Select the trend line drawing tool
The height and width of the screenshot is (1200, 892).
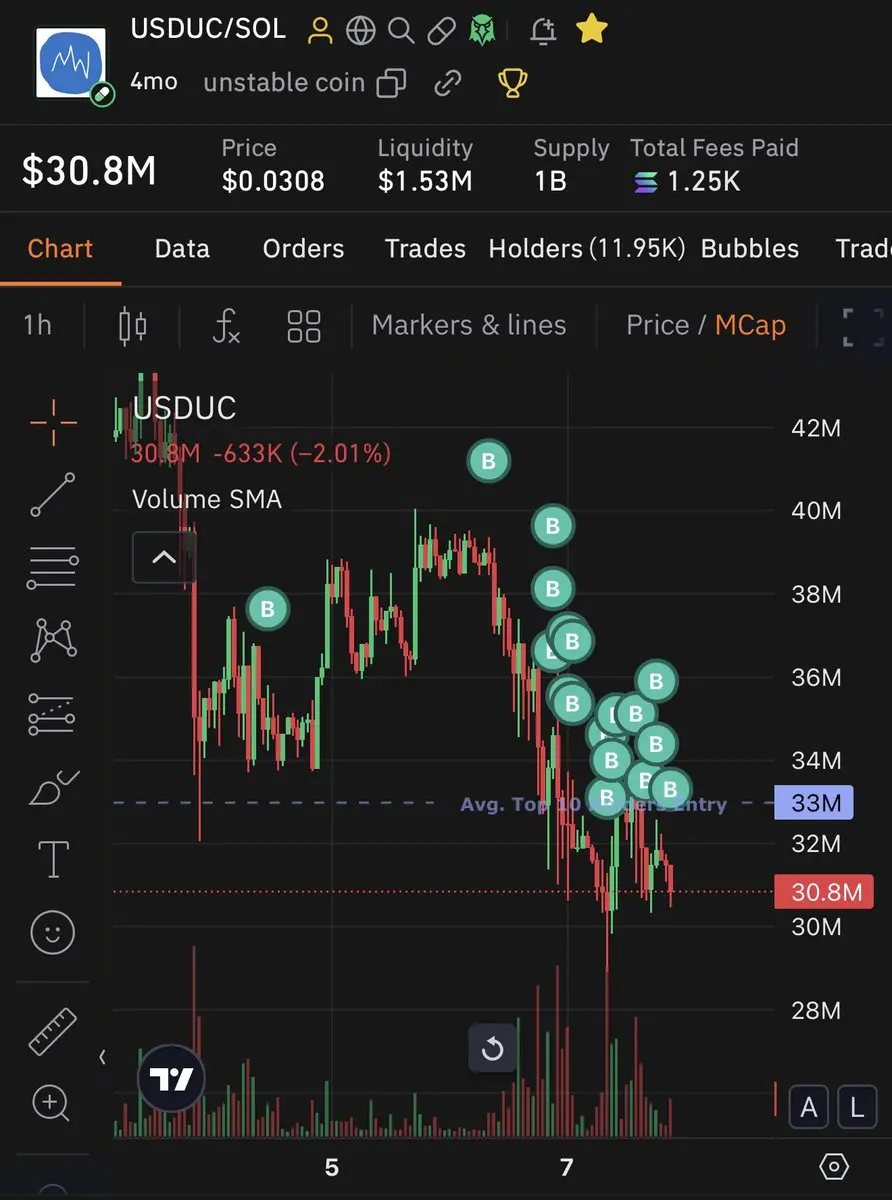[x=53, y=495]
